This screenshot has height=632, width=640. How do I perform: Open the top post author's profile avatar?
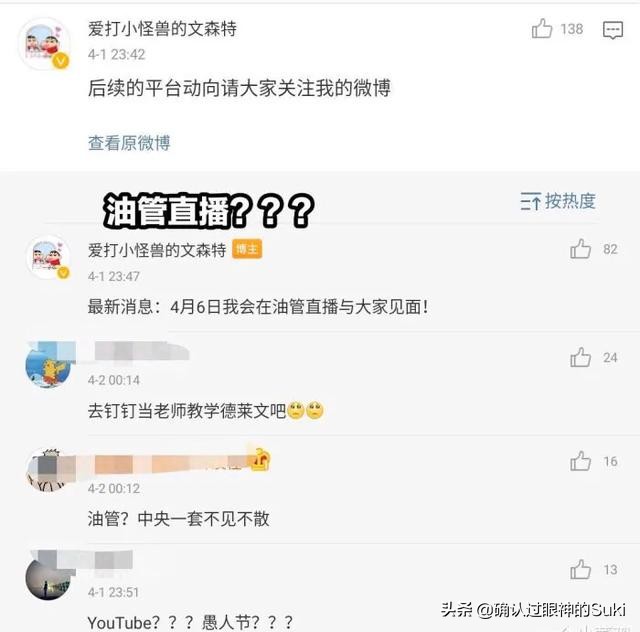[x=46, y=41]
